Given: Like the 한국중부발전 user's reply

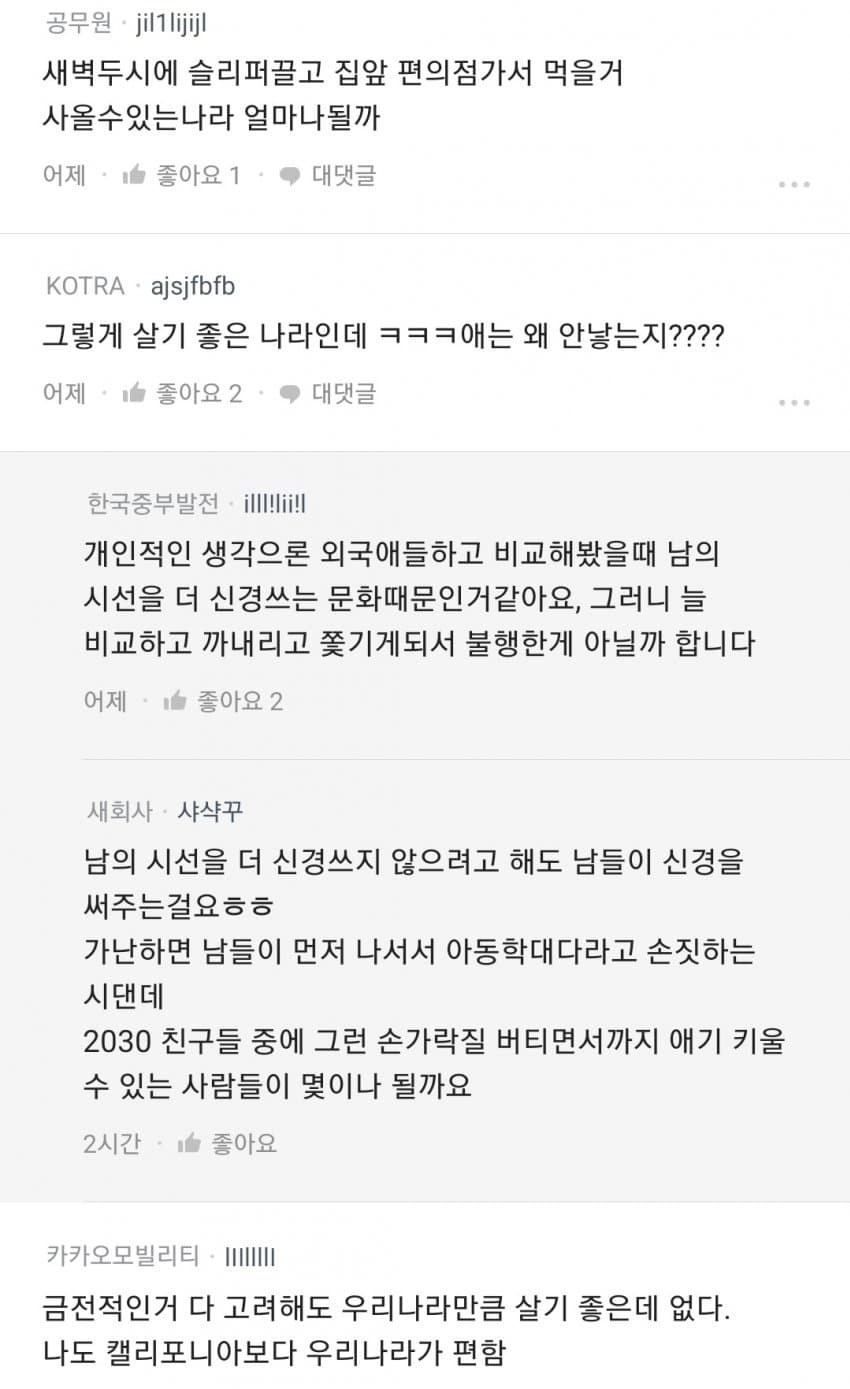Looking at the screenshot, I should coord(223,701).
